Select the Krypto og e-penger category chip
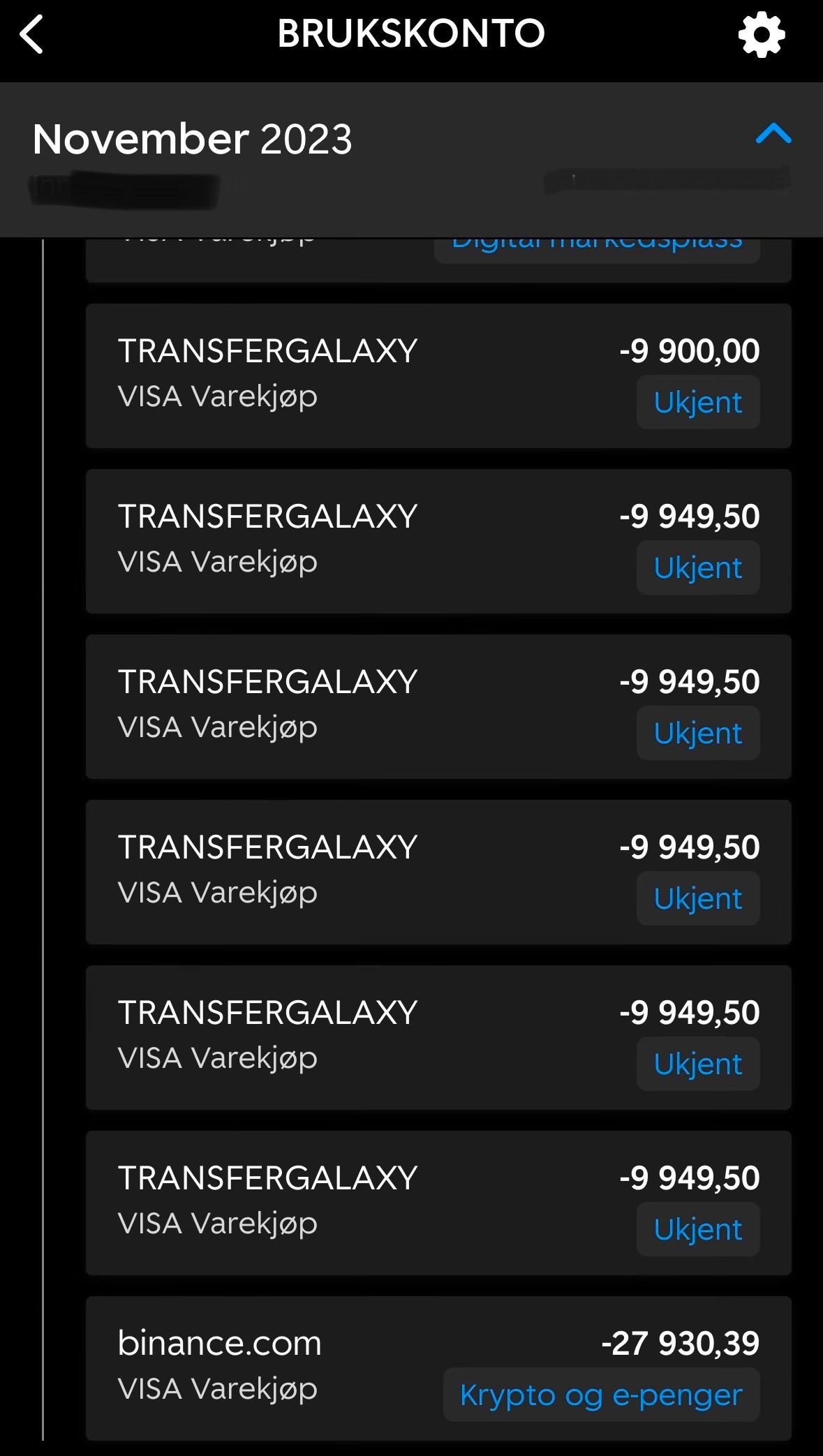Image resolution: width=823 pixels, height=1456 pixels. coord(601,1395)
